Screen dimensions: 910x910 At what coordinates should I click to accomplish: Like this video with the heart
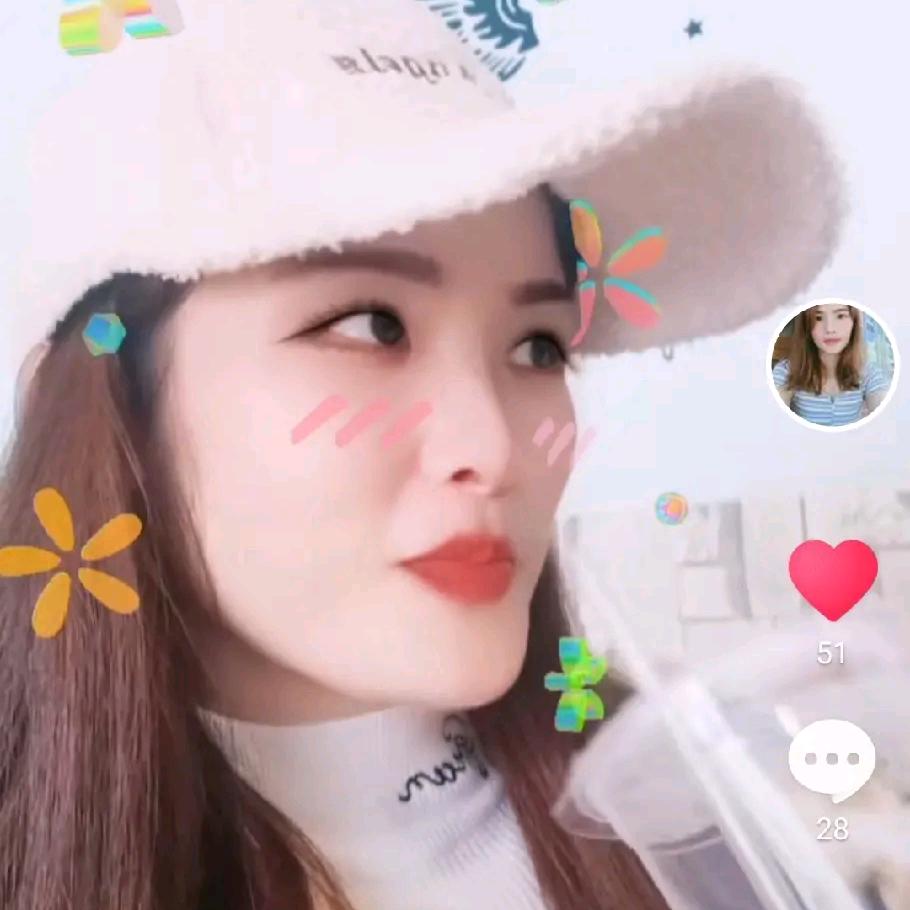[832, 578]
